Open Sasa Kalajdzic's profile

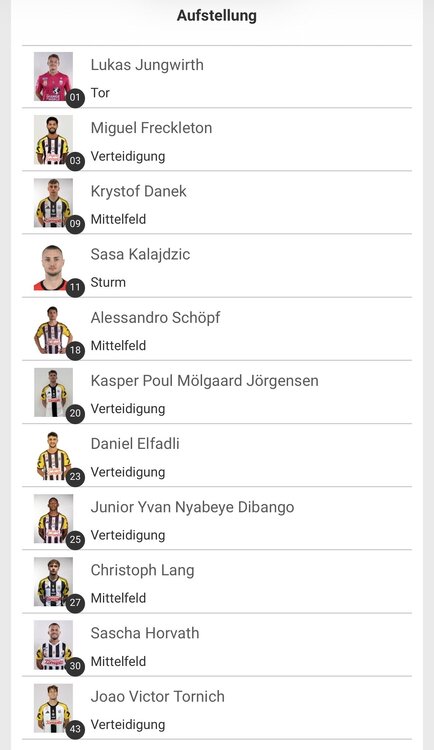[x=217, y=266]
